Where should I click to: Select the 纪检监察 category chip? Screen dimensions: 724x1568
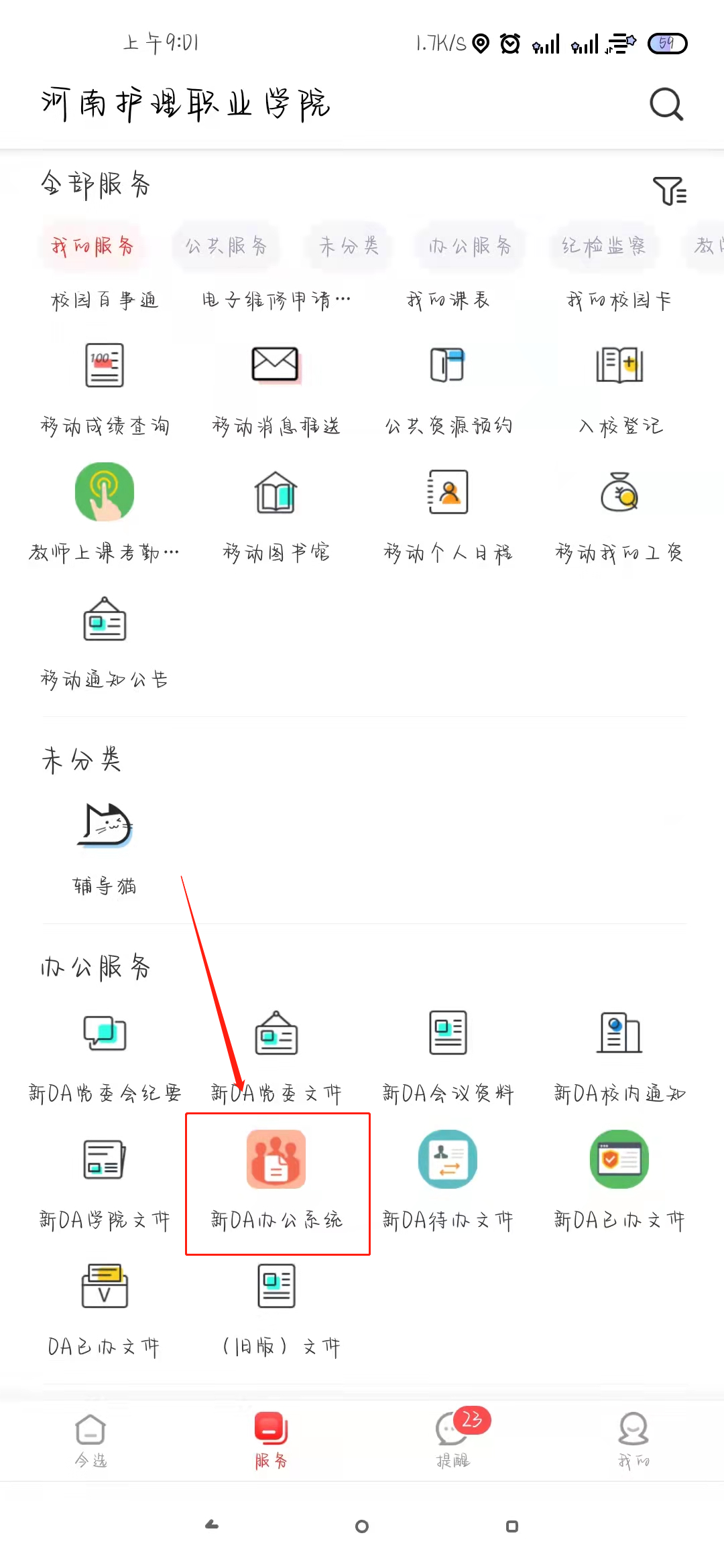603,246
